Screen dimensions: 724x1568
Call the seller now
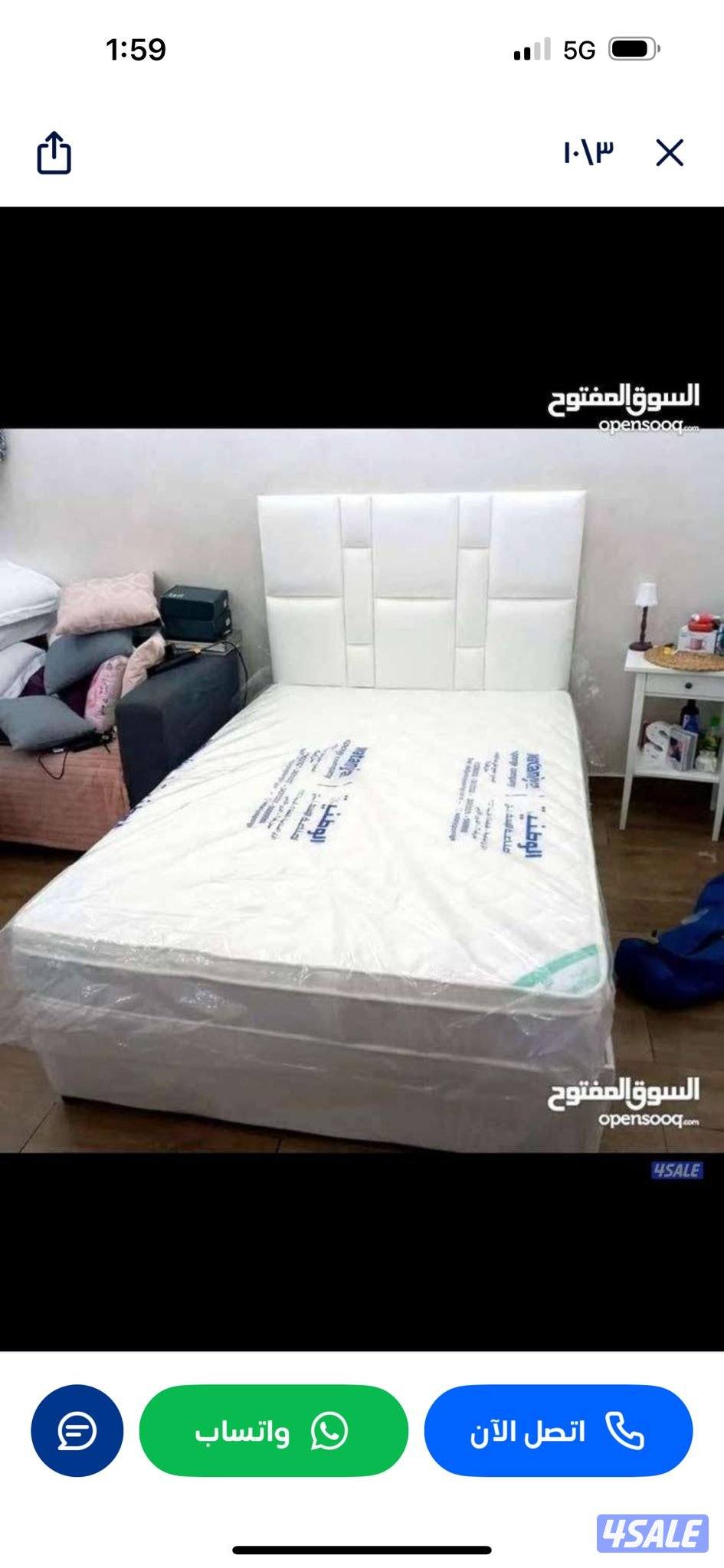(x=558, y=1430)
